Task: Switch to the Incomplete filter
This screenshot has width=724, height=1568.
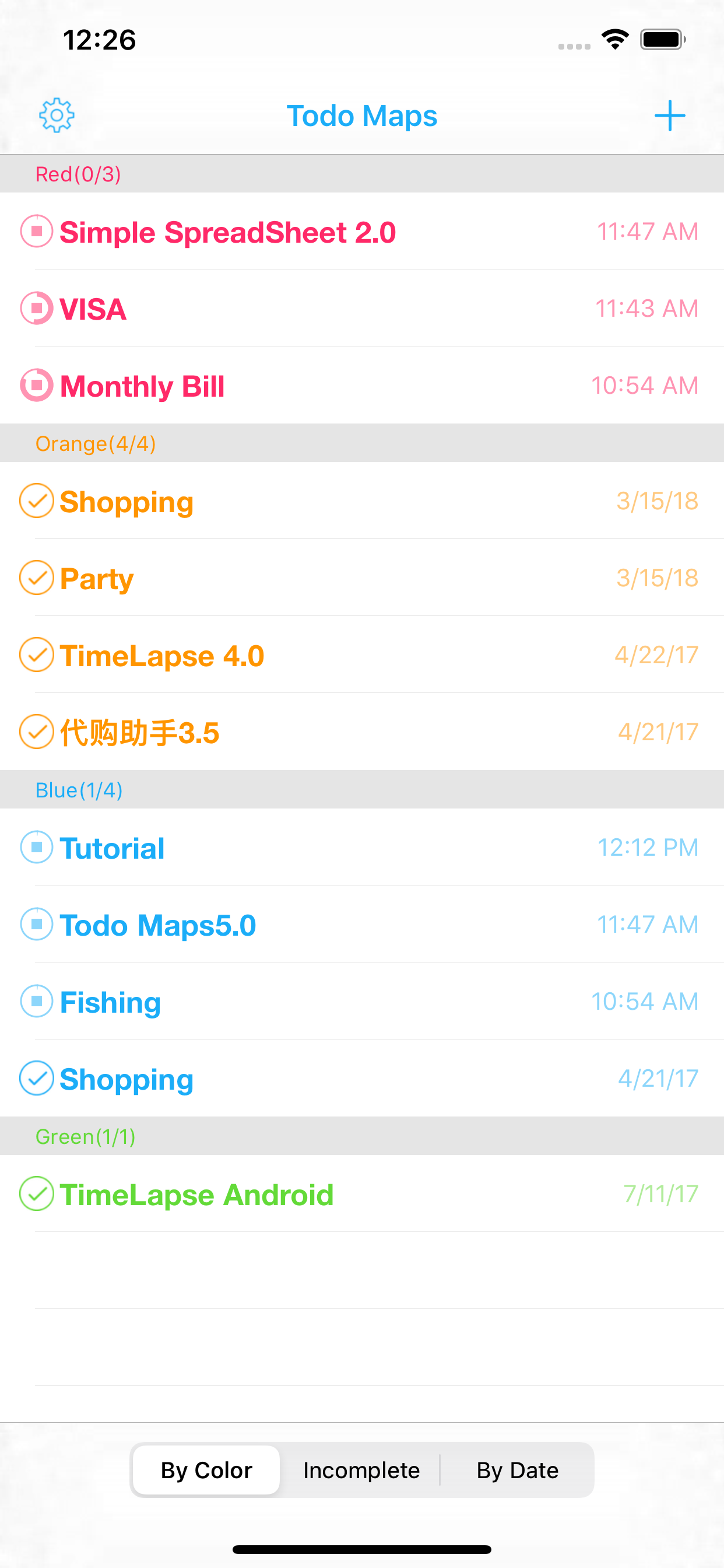Action: (x=361, y=1470)
